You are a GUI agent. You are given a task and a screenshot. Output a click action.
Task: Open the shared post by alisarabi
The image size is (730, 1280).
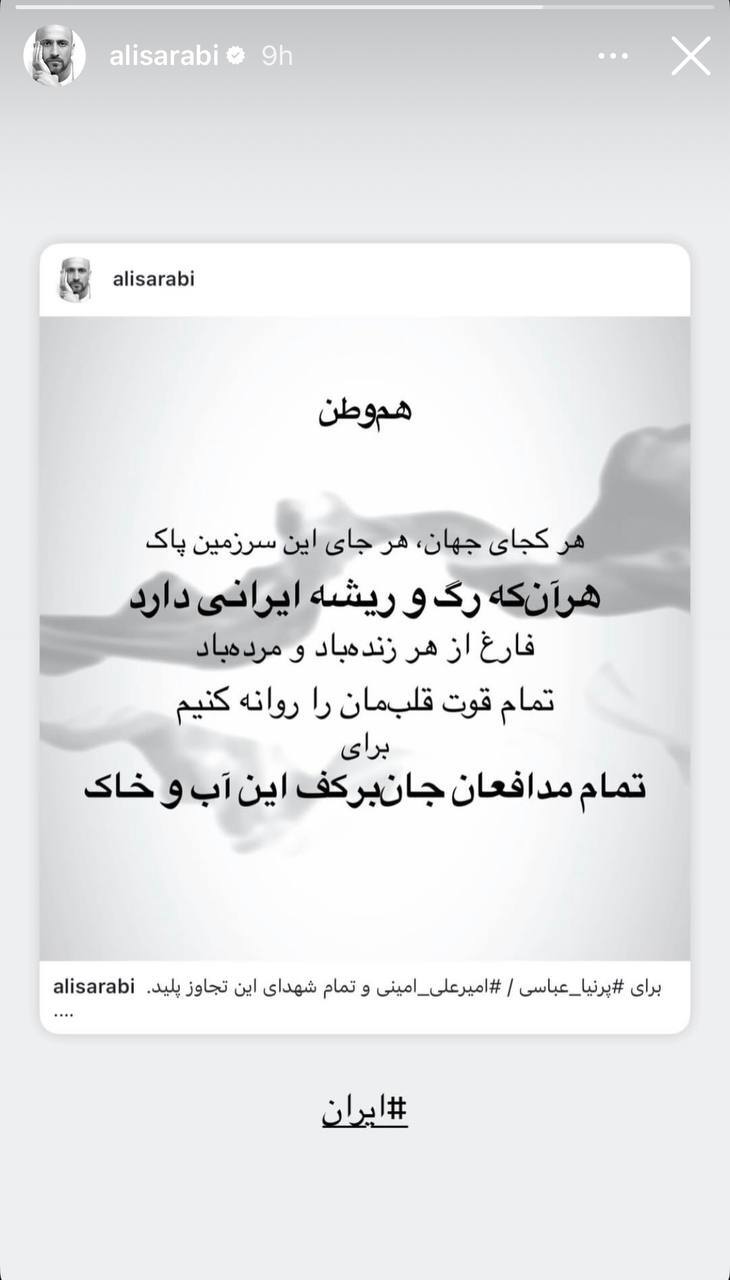365,638
